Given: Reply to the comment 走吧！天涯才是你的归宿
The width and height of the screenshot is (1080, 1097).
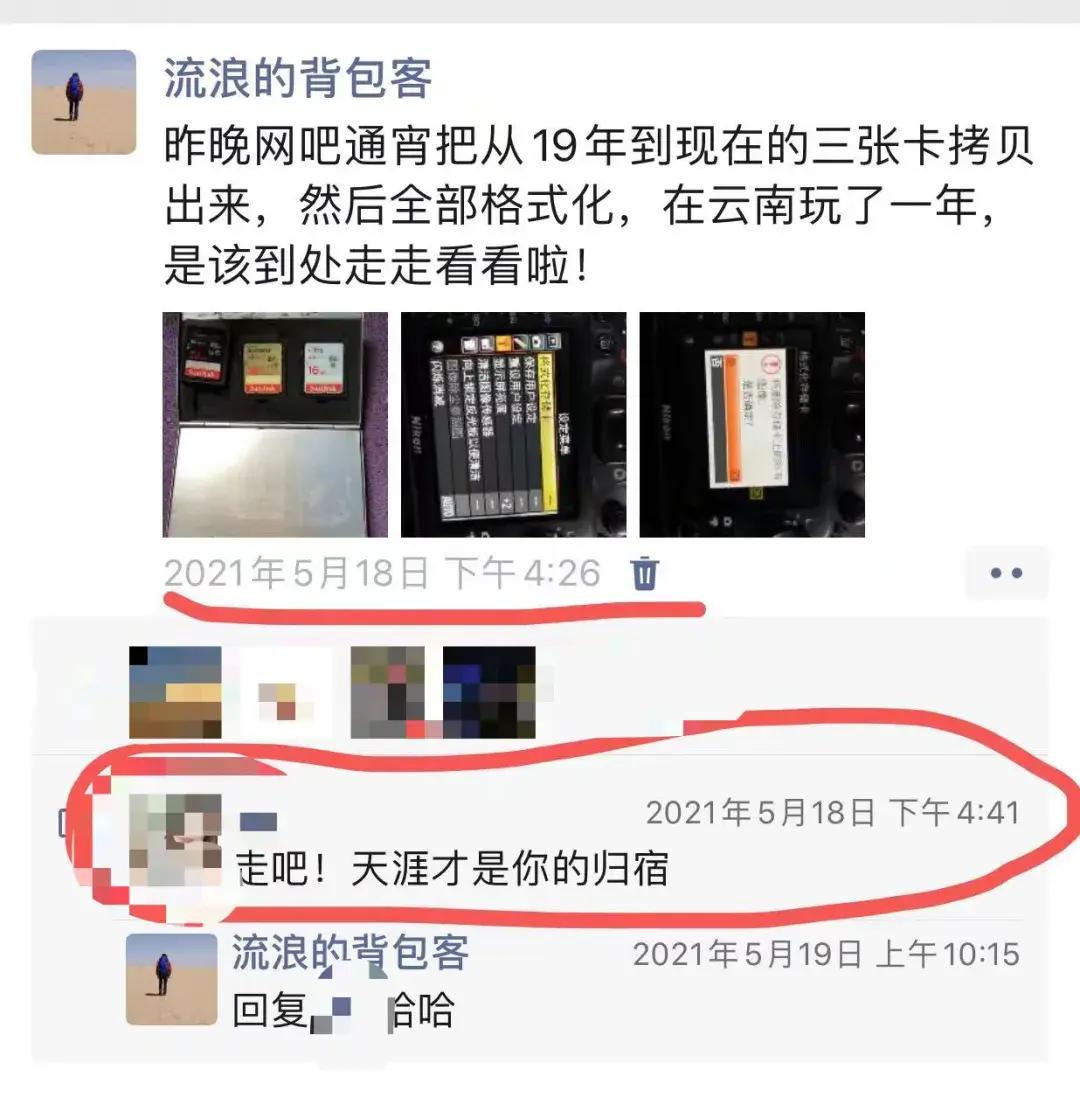Looking at the screenshot, I should pyautogui.click(x=452, y=869).
